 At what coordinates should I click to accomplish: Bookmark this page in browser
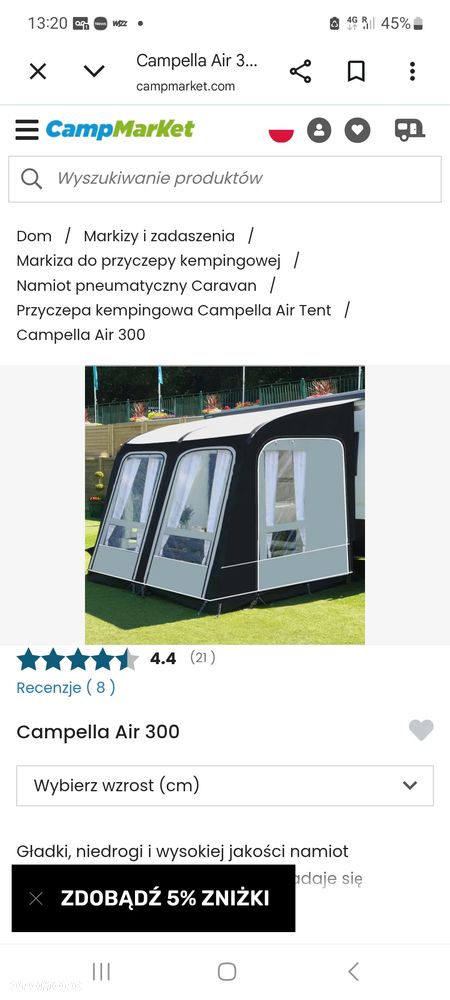pyautogui.click(x=356, y=71)
